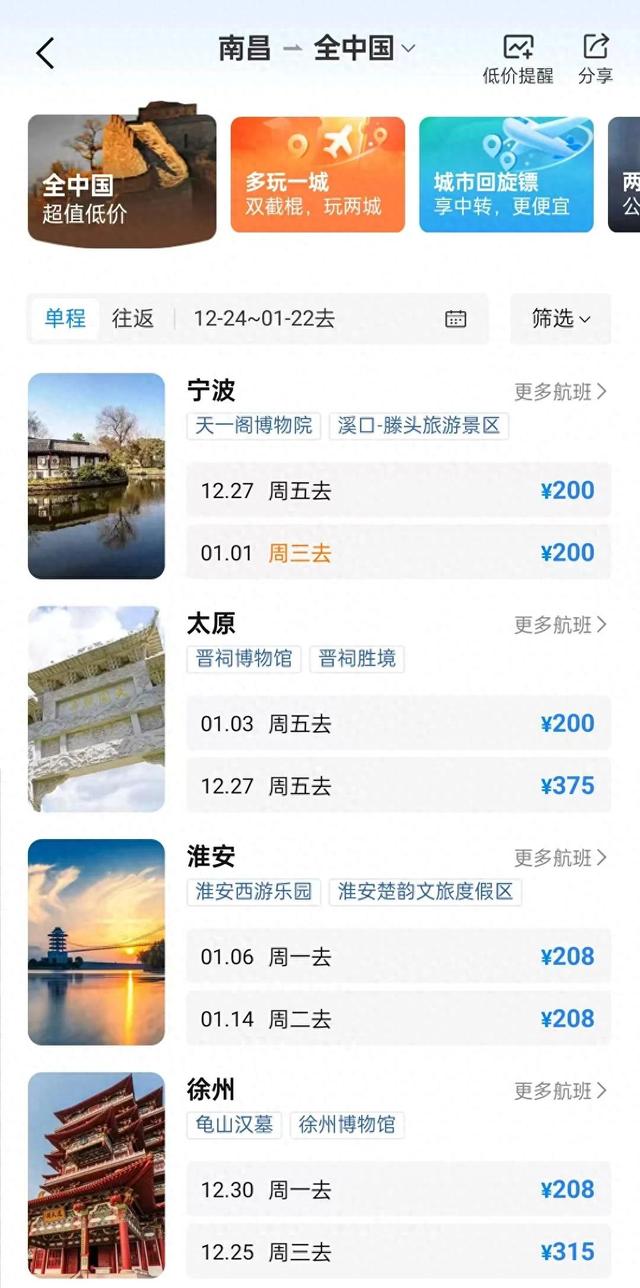Share this page via 分享
Viewport: 640px width, 1288px height.
click(x=595, y=59)
